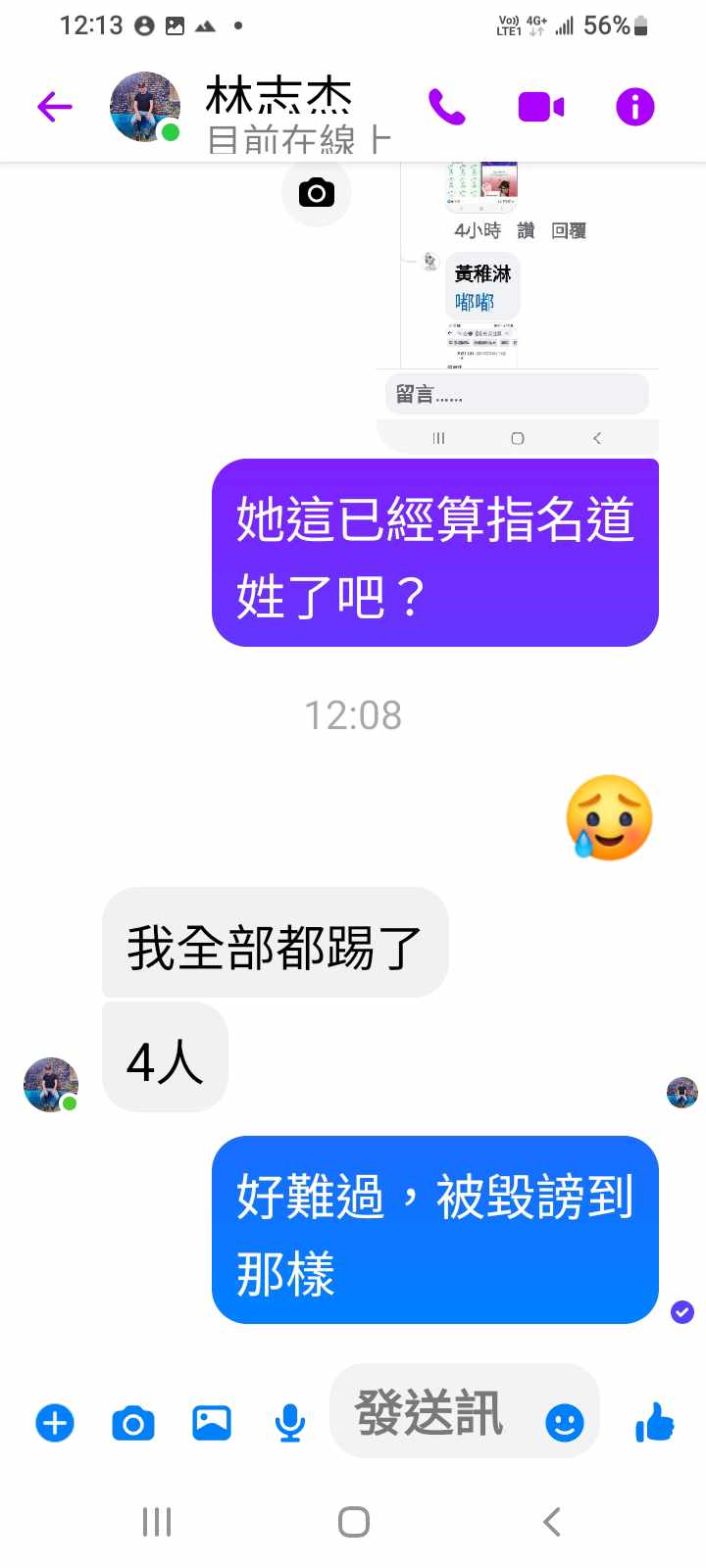This screenshot has height=1568, width=706.
Task: Open recent apps from navigation bar
Action: (x=157, y=1522)
